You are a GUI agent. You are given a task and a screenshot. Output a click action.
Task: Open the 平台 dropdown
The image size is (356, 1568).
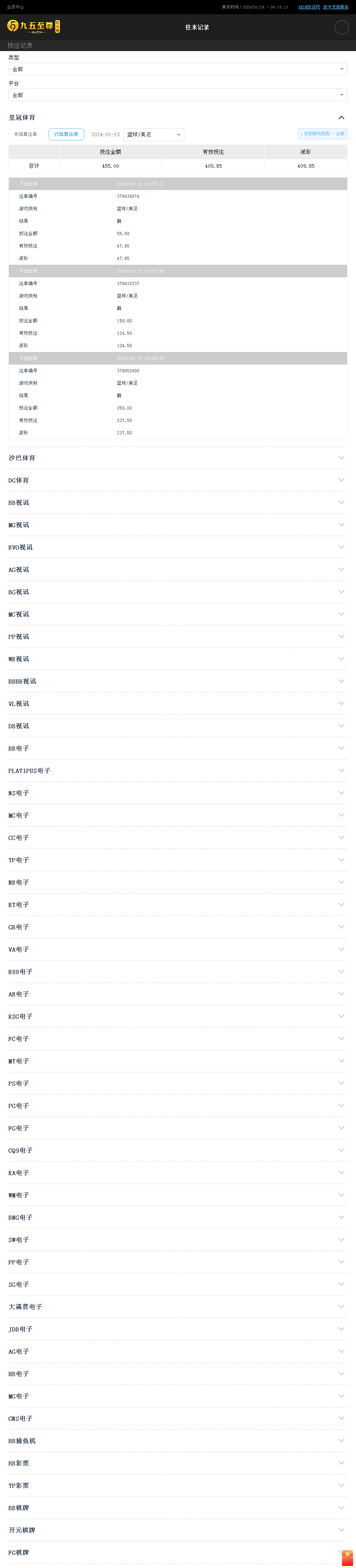click(178, 95)
